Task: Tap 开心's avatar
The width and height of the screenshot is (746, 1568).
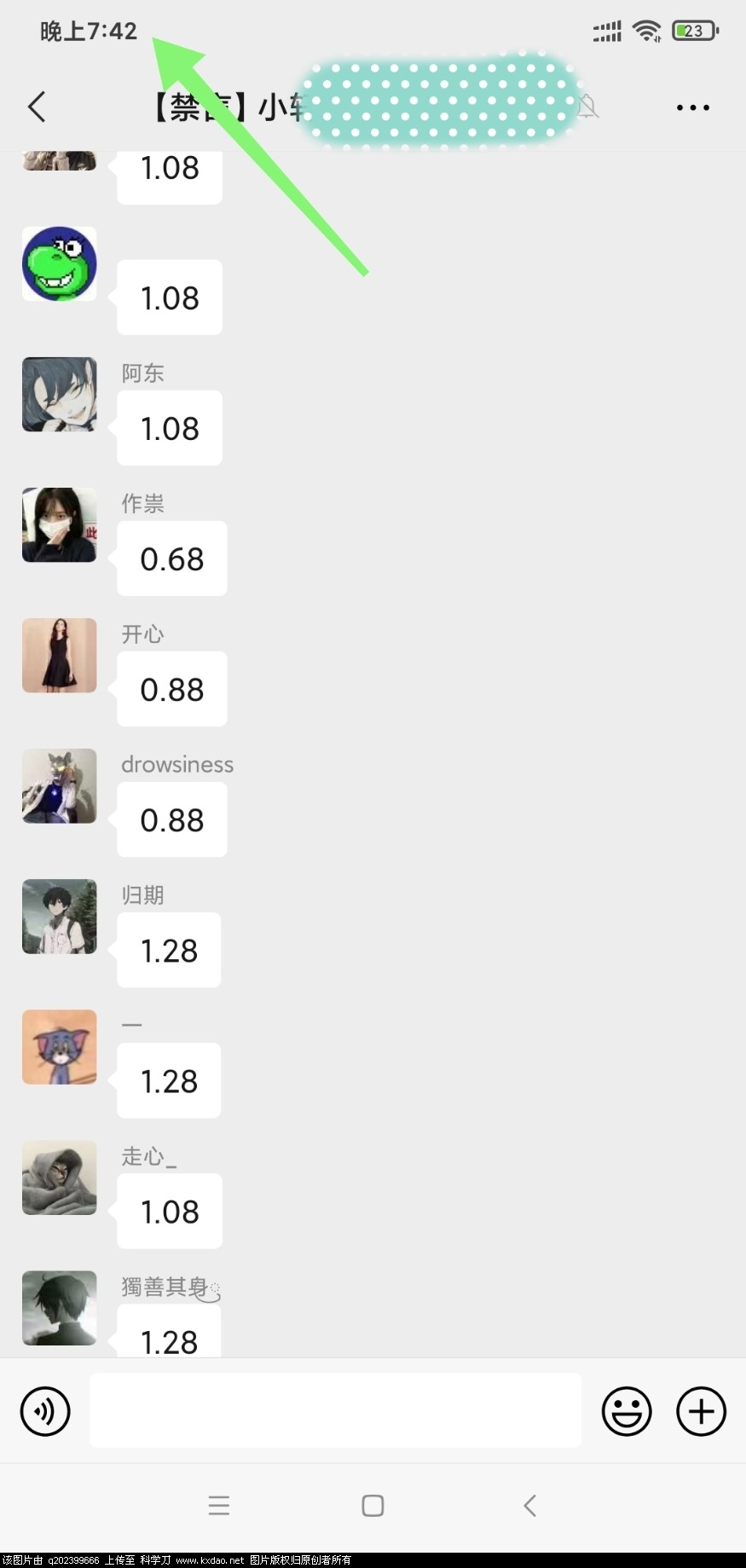Action: click(59, 656)
